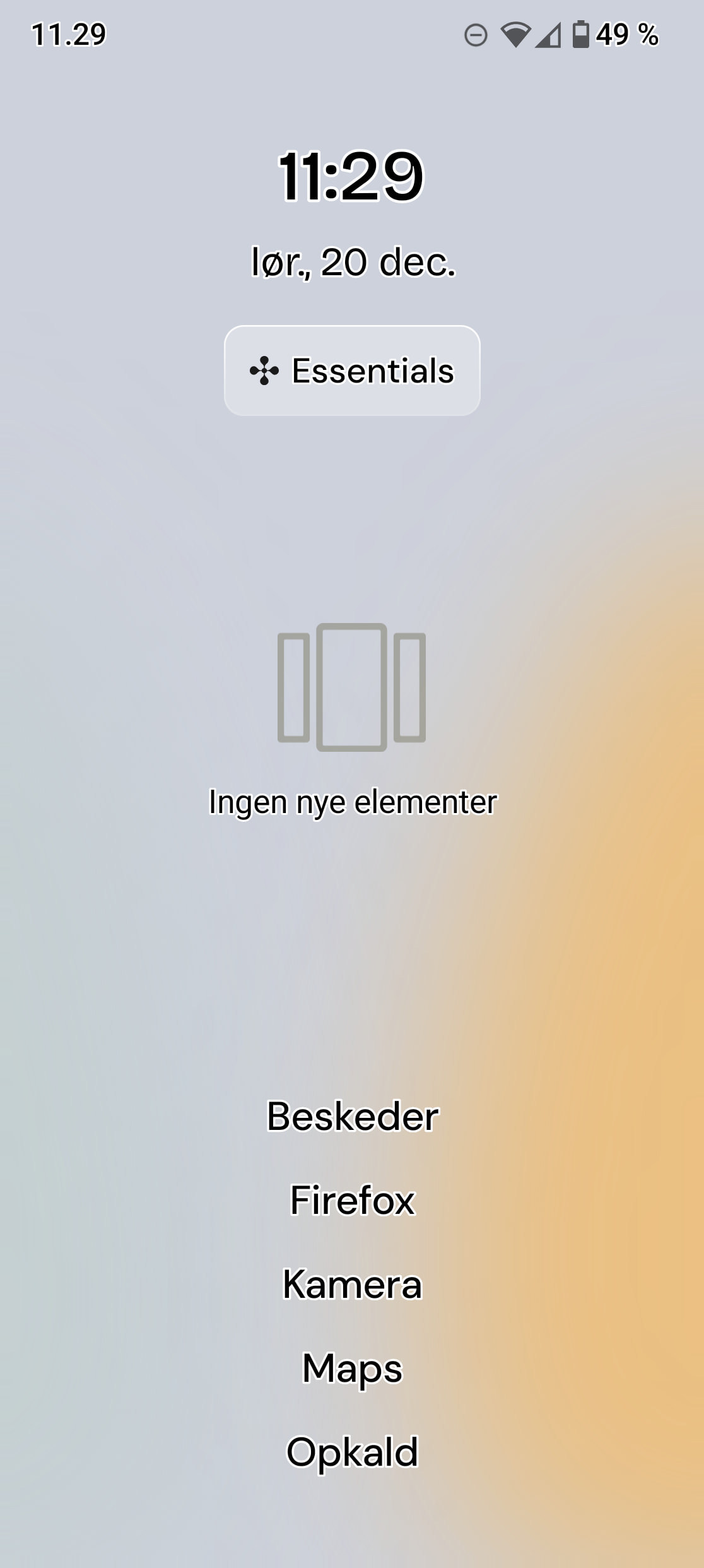The width and height of the screenshot is (704, 1568).
Task: Open the Essentials button
Action: (x=352, y=371)
